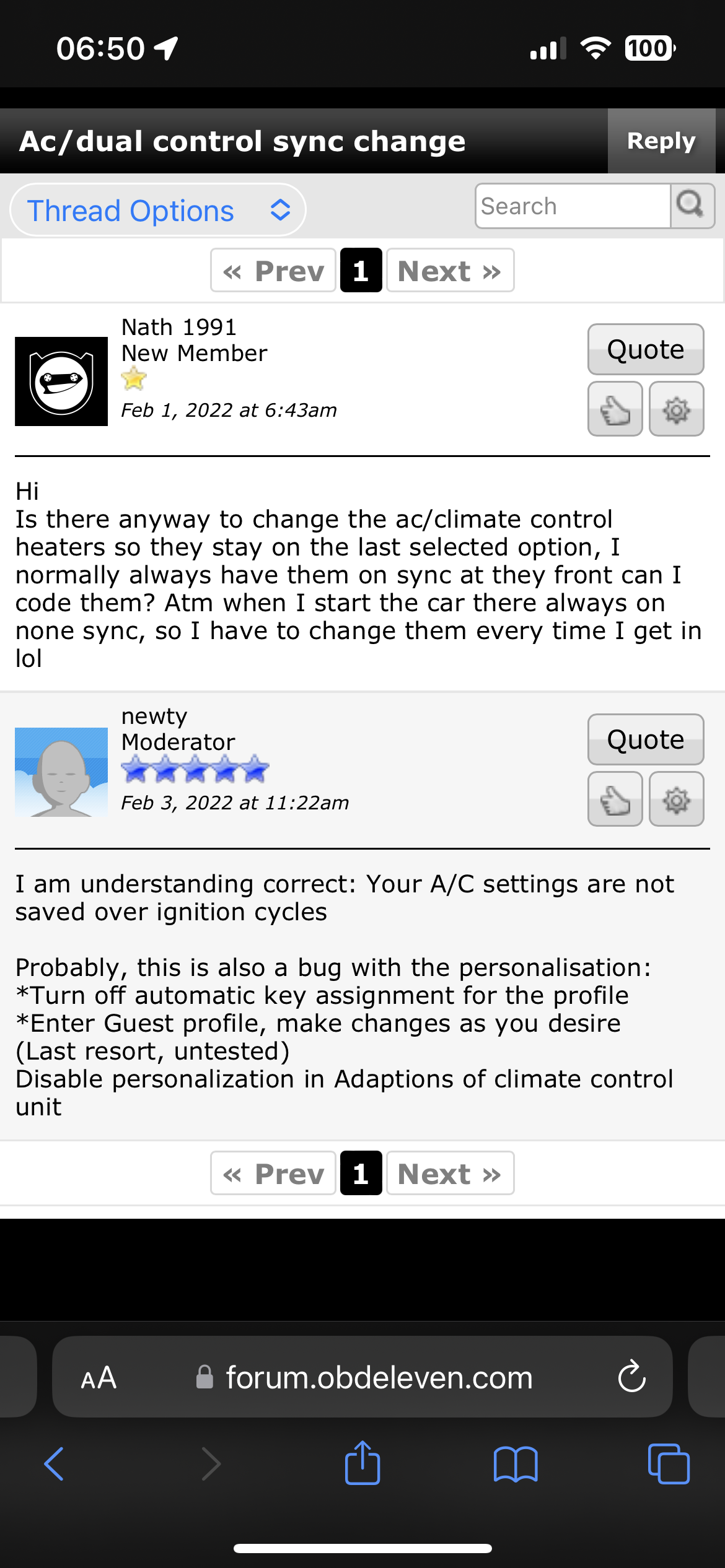The height and width of the screenshot is (1568, 725).
Task: Like newty's reply with thumbs up
Action: tap(615, 799)
